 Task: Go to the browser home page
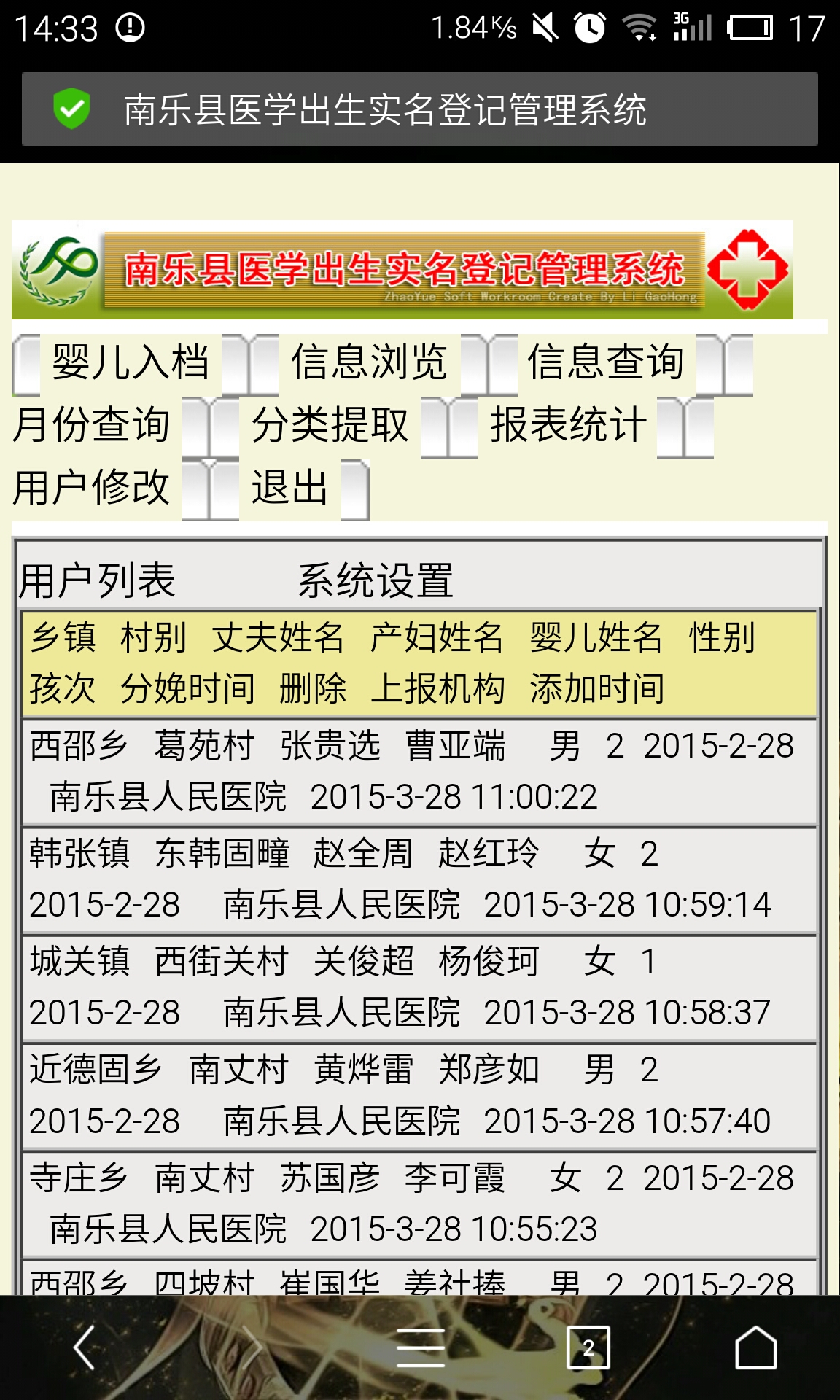pos(756,1347)
